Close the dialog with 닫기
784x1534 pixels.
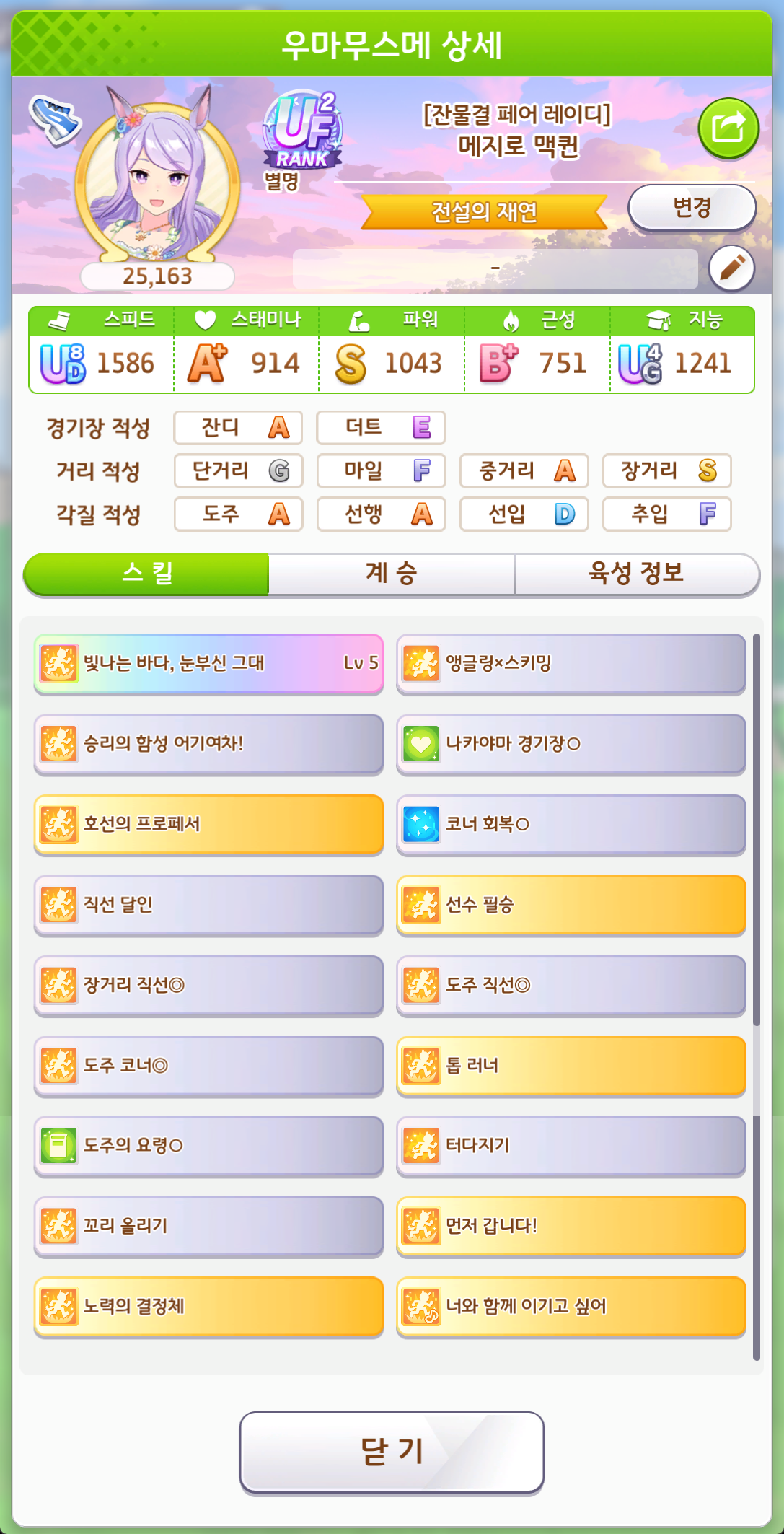(x=392, y=1451)
